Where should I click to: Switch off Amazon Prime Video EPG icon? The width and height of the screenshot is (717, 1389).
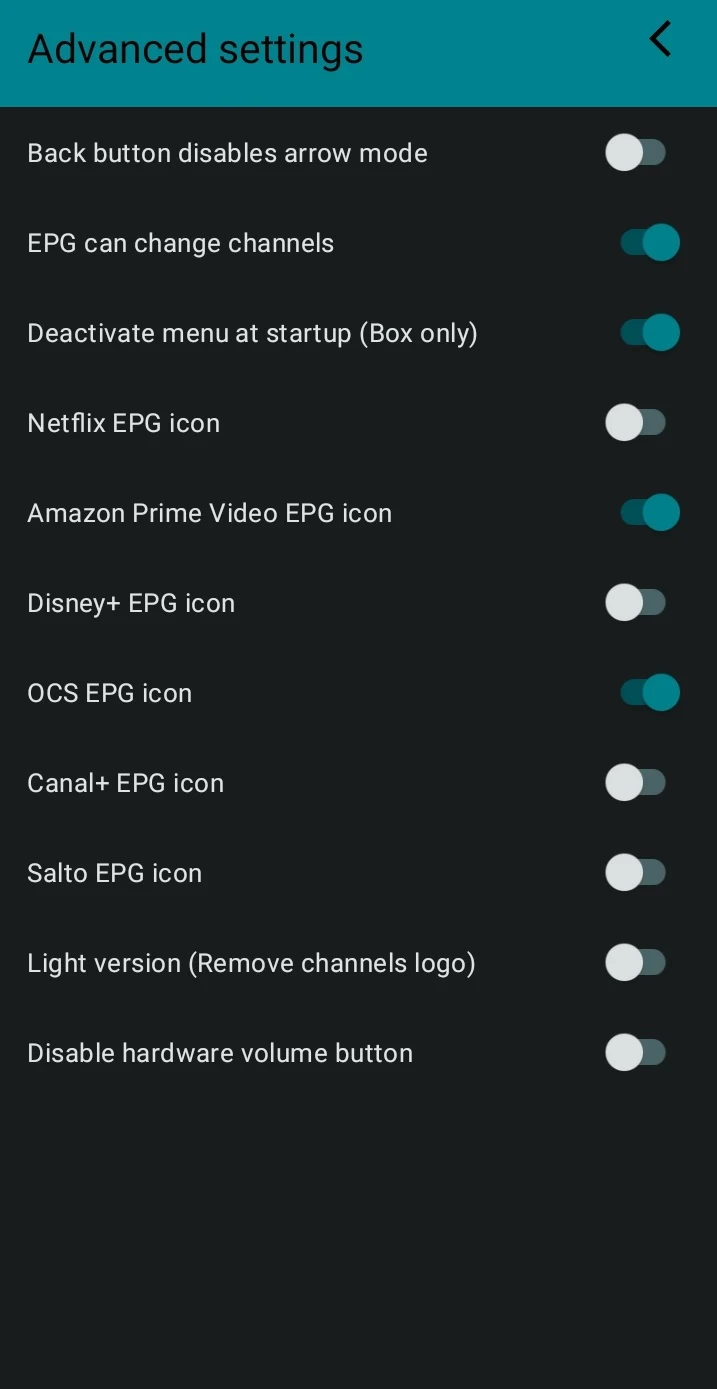(649, 513)
